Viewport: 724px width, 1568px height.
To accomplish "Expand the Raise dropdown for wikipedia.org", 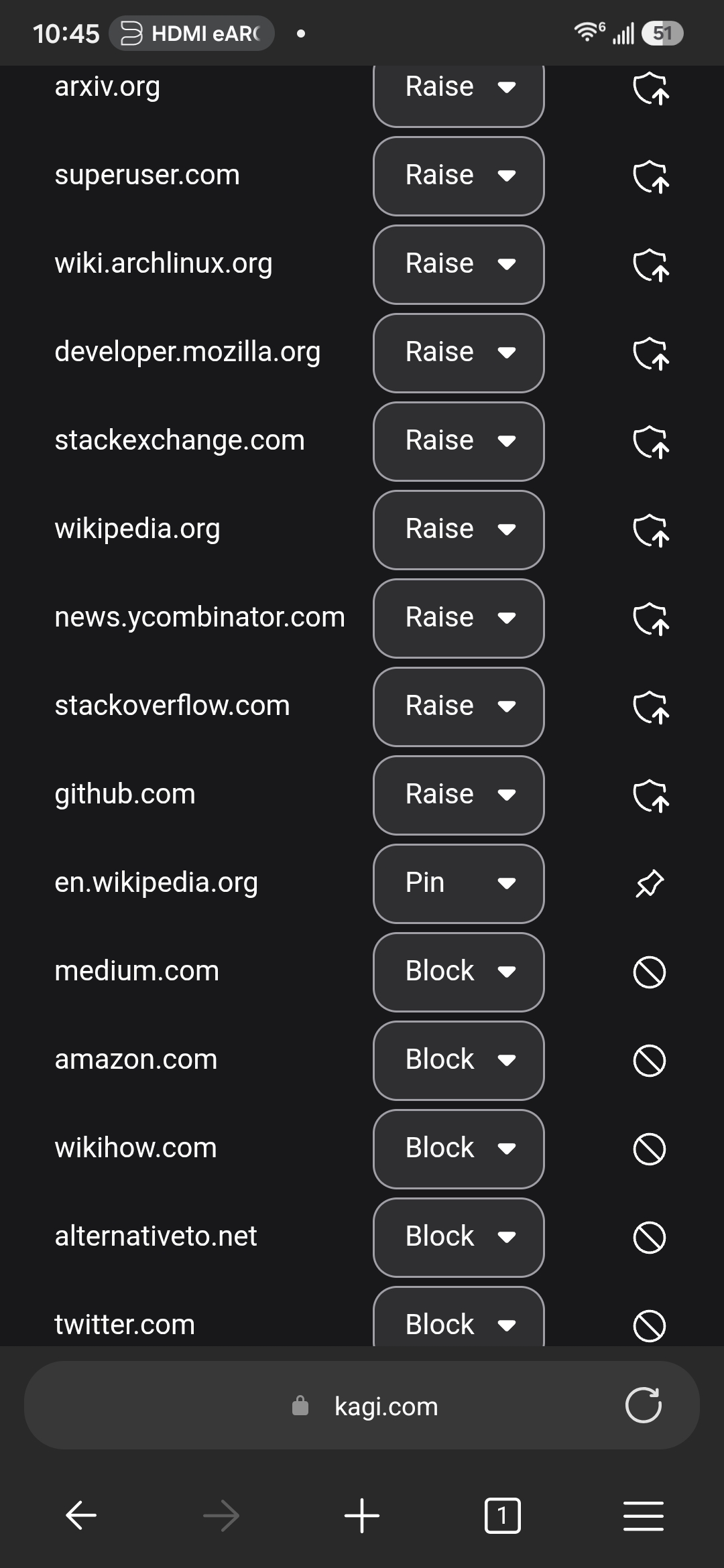I will pos(459,530).
